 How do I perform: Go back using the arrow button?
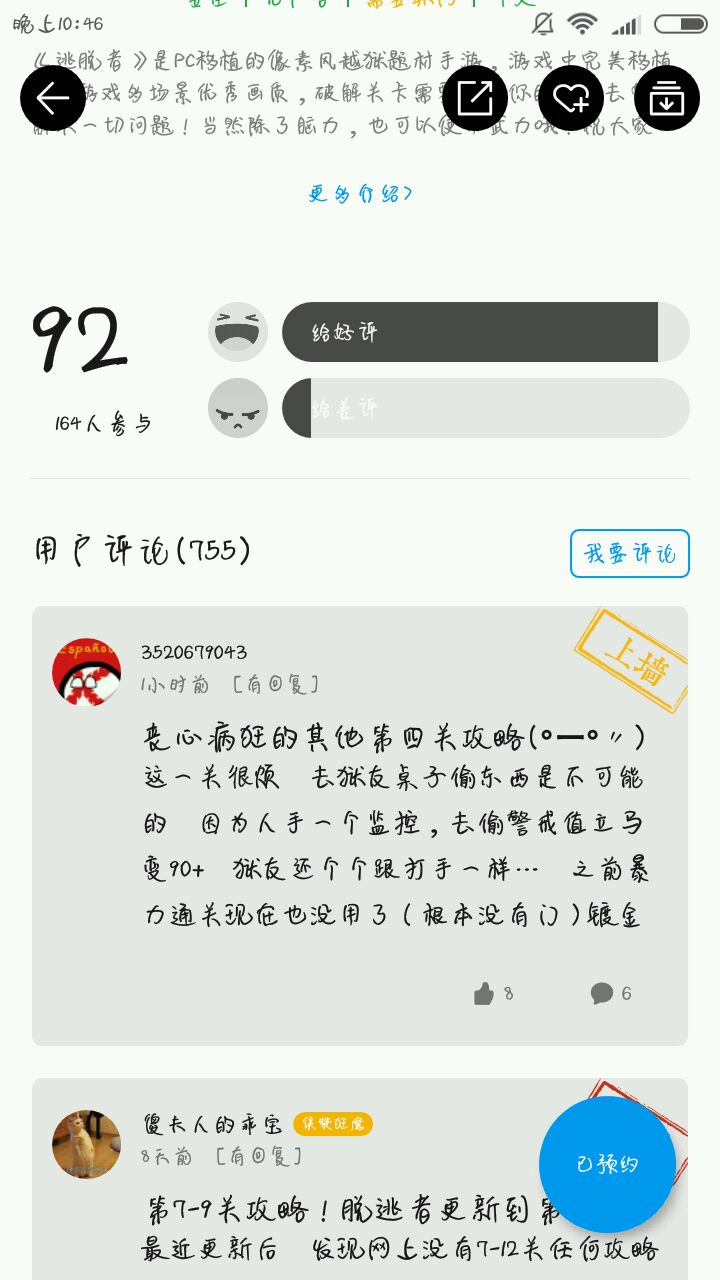pos(53,98)
